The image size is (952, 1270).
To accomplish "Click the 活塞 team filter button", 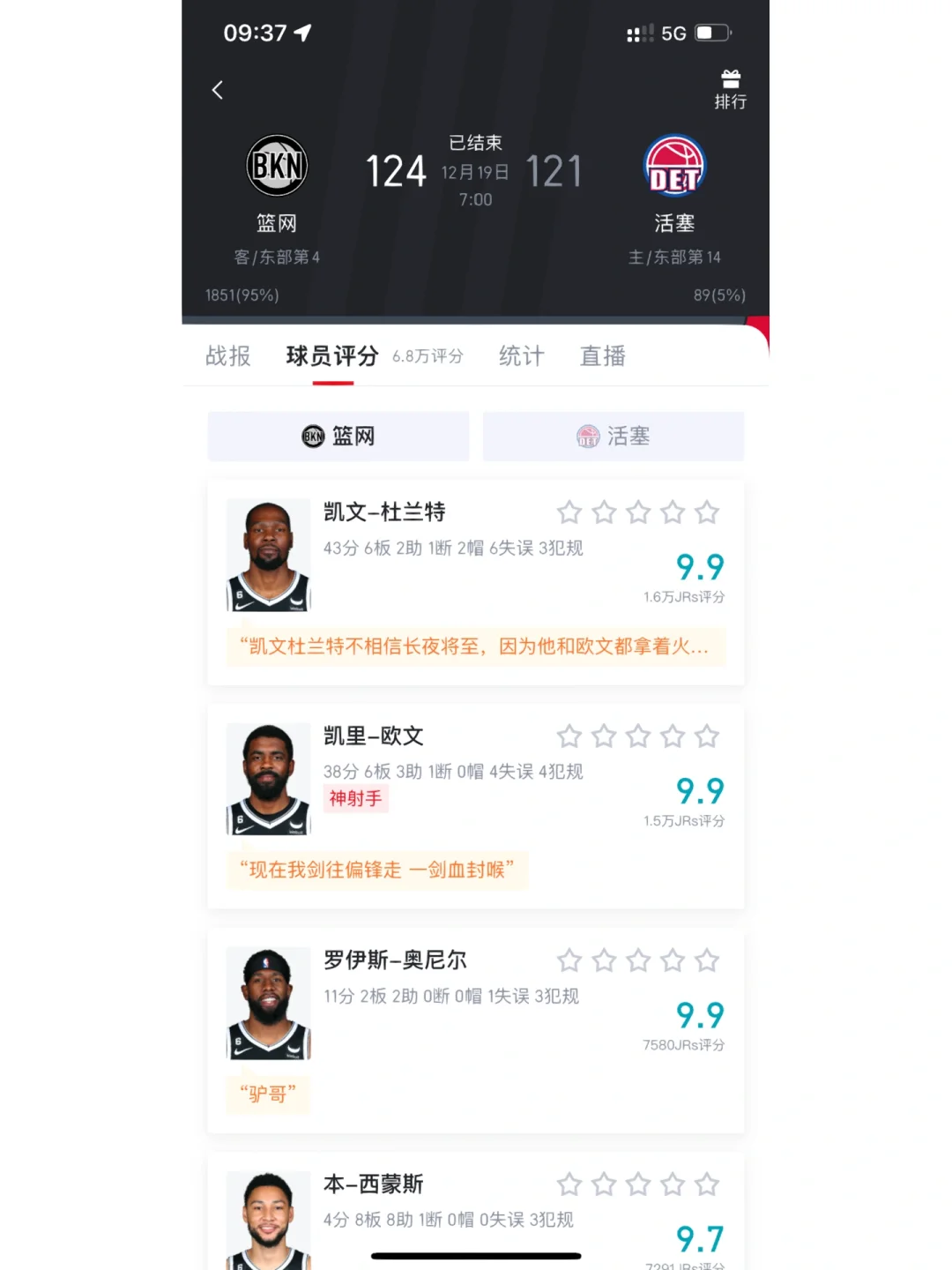I will [x=614, y=436].
